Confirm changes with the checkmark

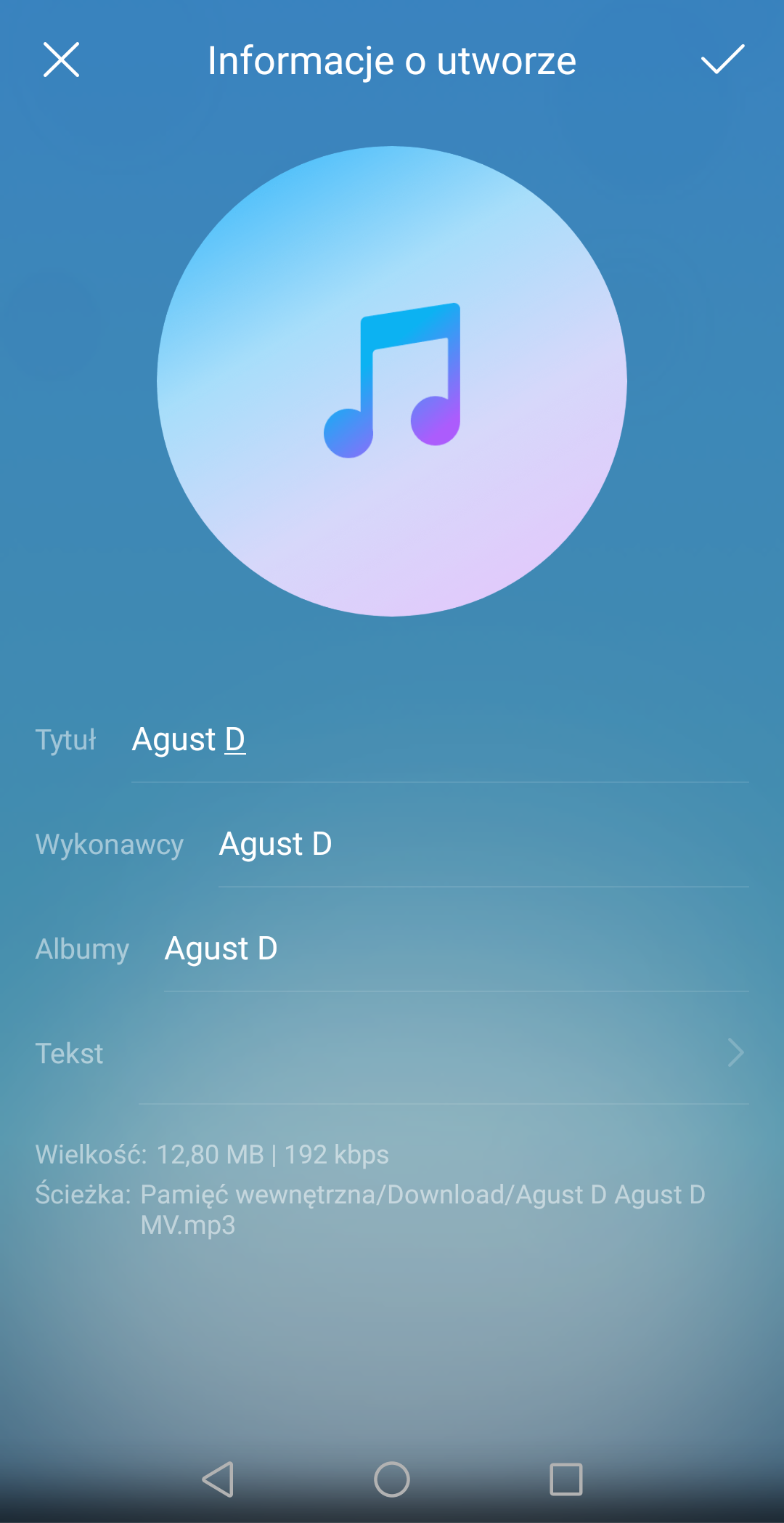click(x=722, y=60)
